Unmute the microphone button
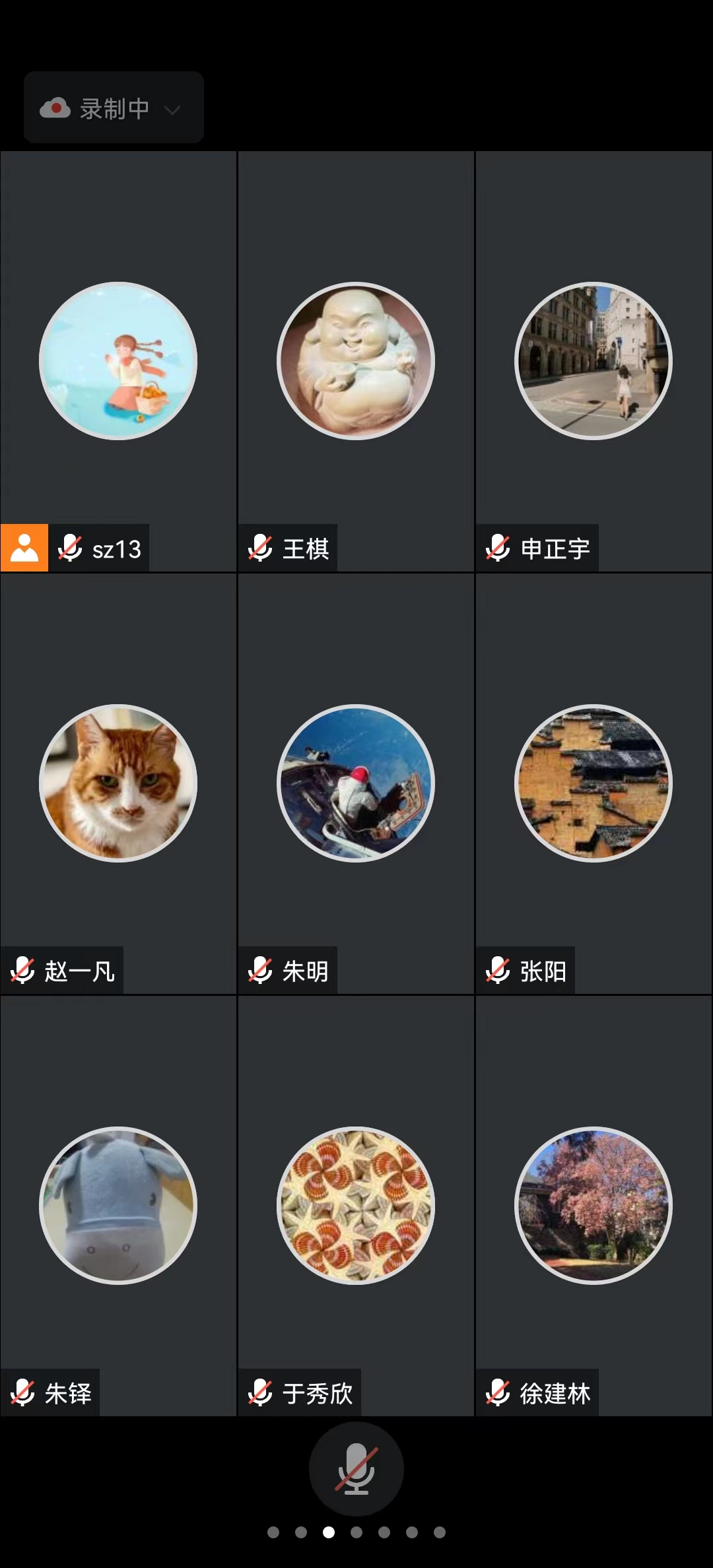This screenshot has width=713, height=1568. [356, 1468]
